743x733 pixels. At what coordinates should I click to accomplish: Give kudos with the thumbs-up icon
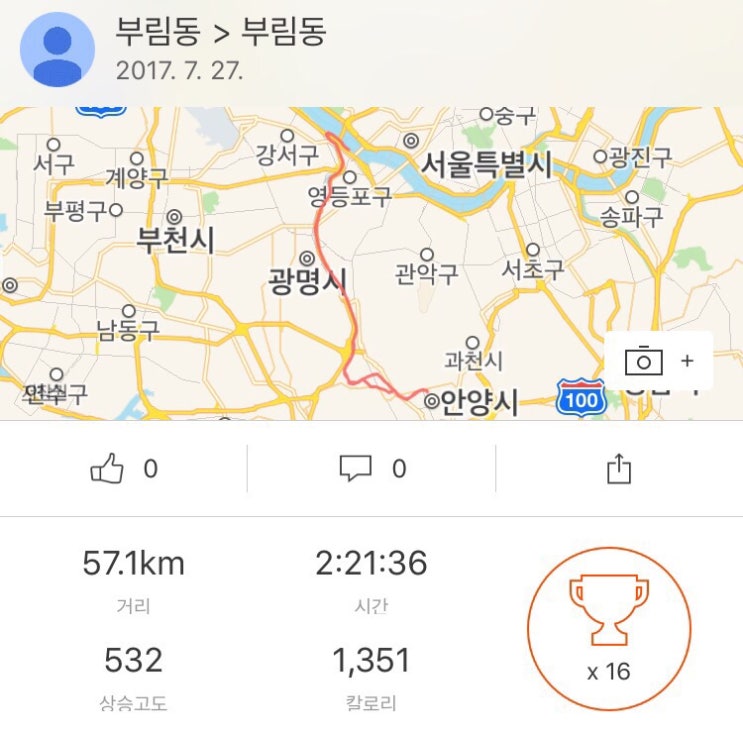click(107, 468)
